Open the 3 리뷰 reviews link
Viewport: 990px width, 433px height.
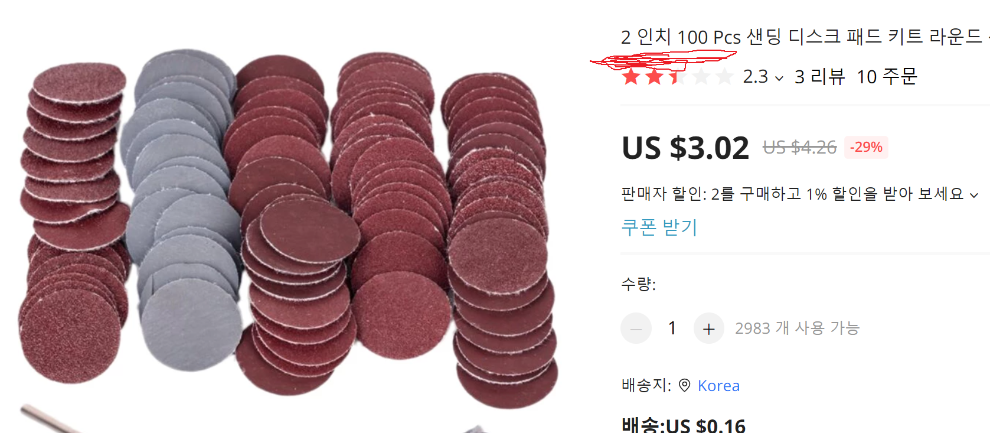coord(819,77)
